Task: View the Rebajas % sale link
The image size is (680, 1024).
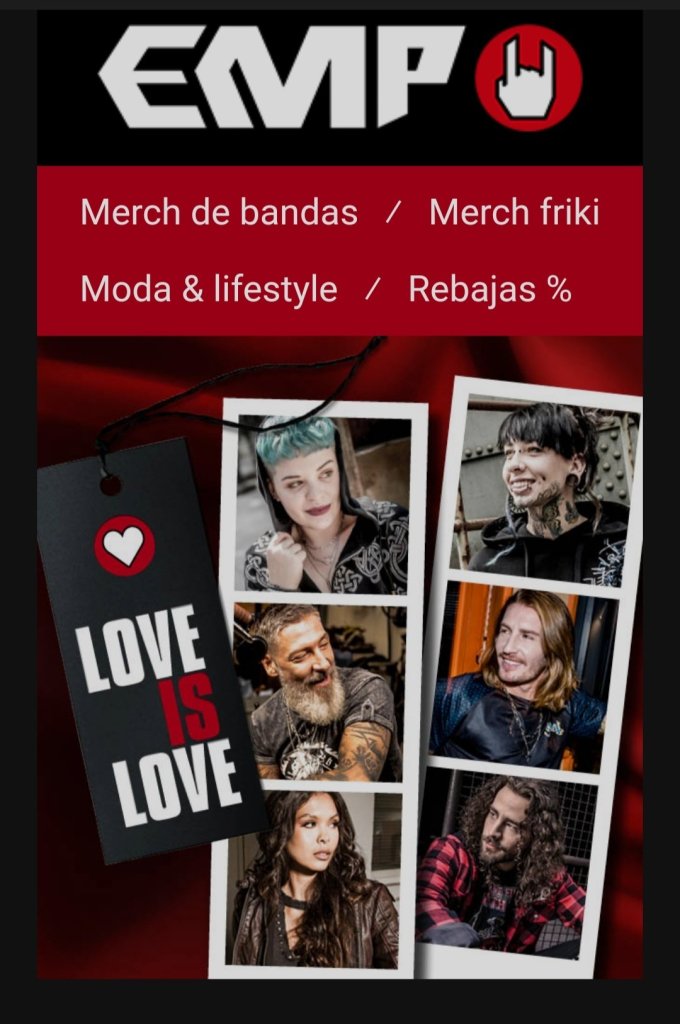Action: point(490,289)
